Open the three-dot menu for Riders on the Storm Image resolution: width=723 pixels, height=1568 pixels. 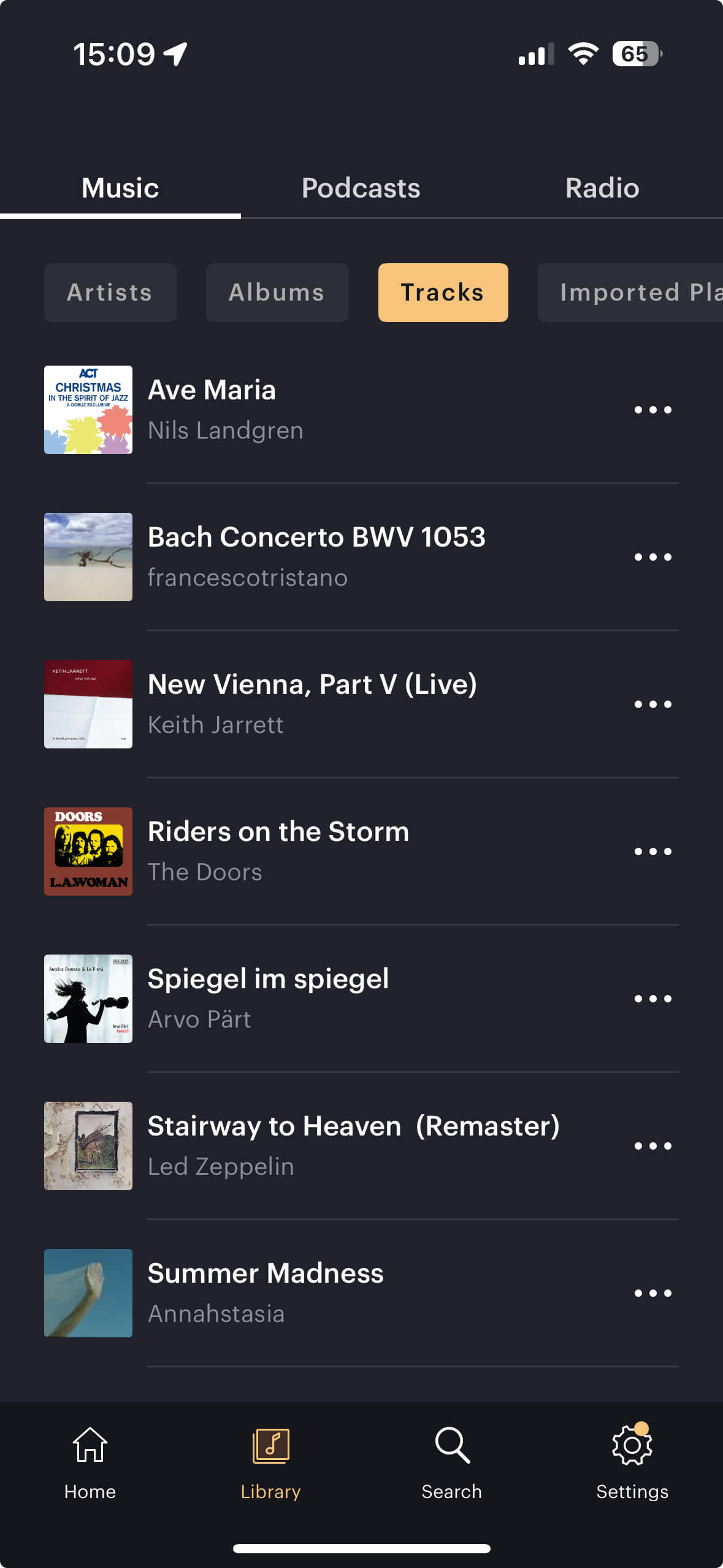(652, 851)
